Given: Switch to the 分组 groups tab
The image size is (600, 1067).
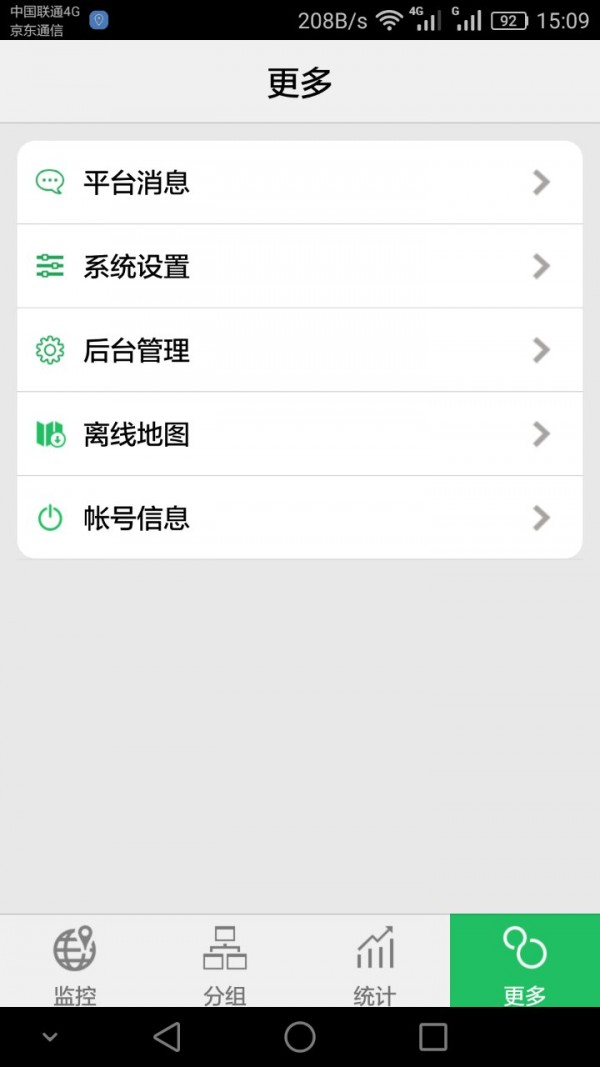Looking at the screenshot, I should pos(225,961).
